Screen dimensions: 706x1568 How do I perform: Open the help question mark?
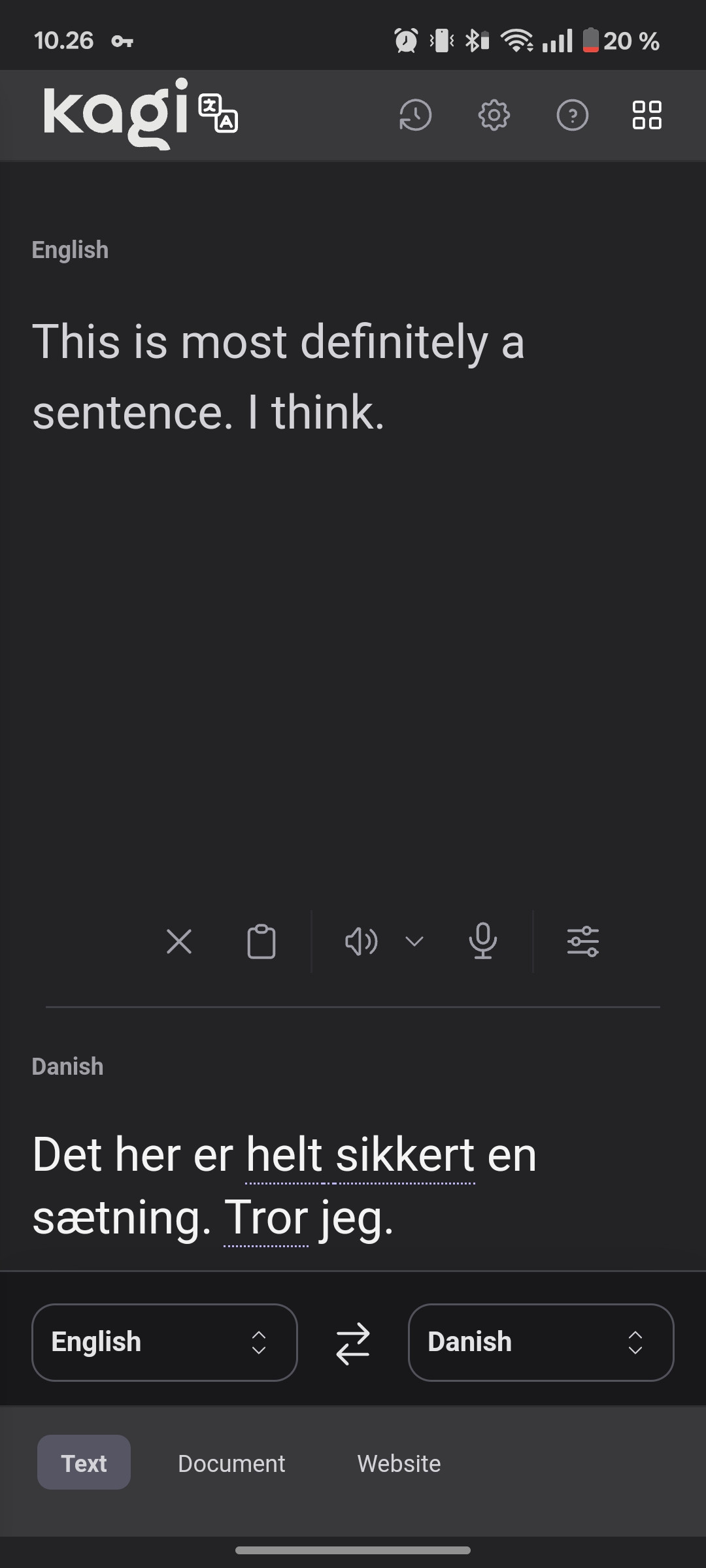572,116
